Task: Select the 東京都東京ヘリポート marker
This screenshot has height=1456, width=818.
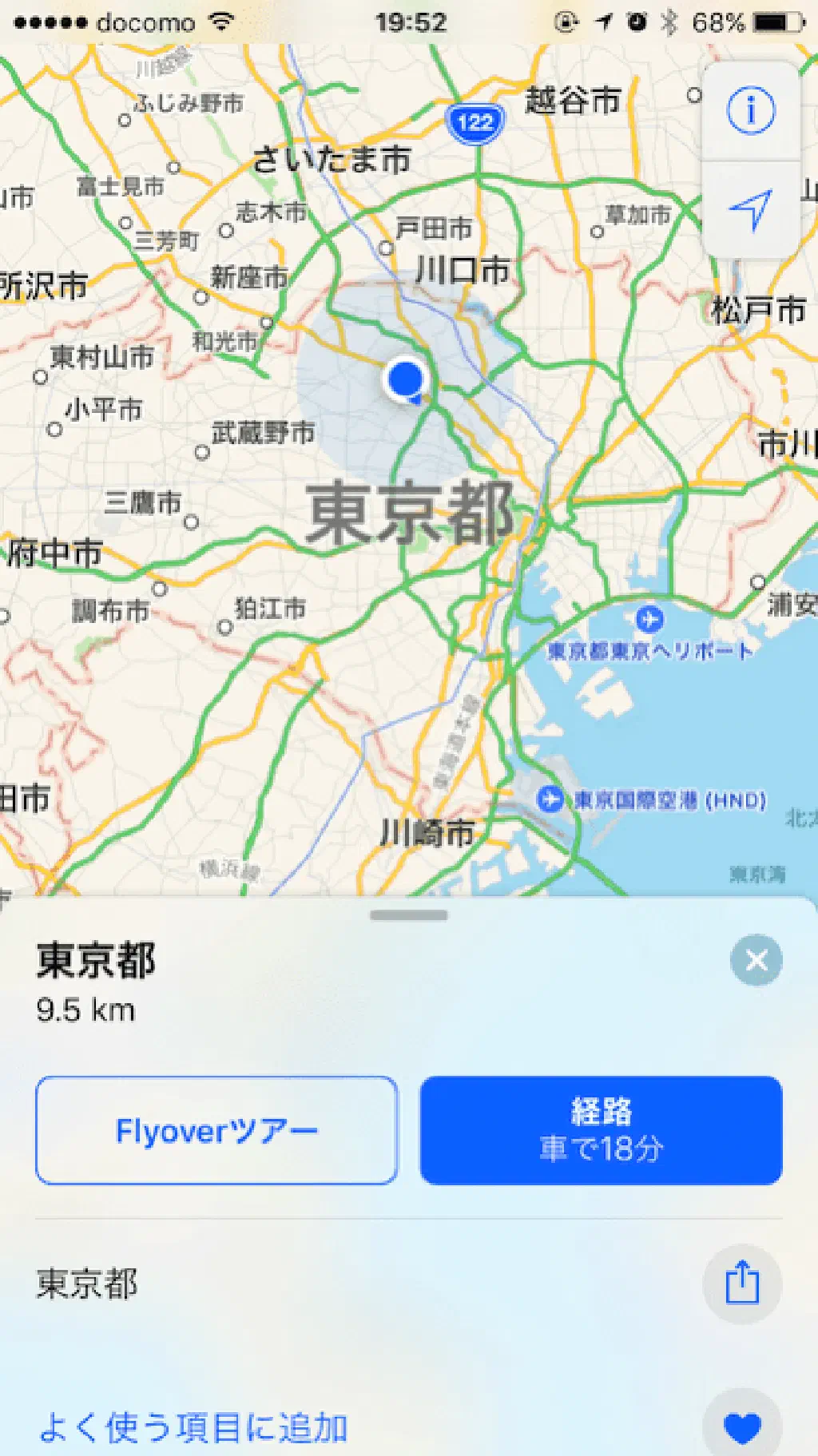Action: [x=649, y=619]
